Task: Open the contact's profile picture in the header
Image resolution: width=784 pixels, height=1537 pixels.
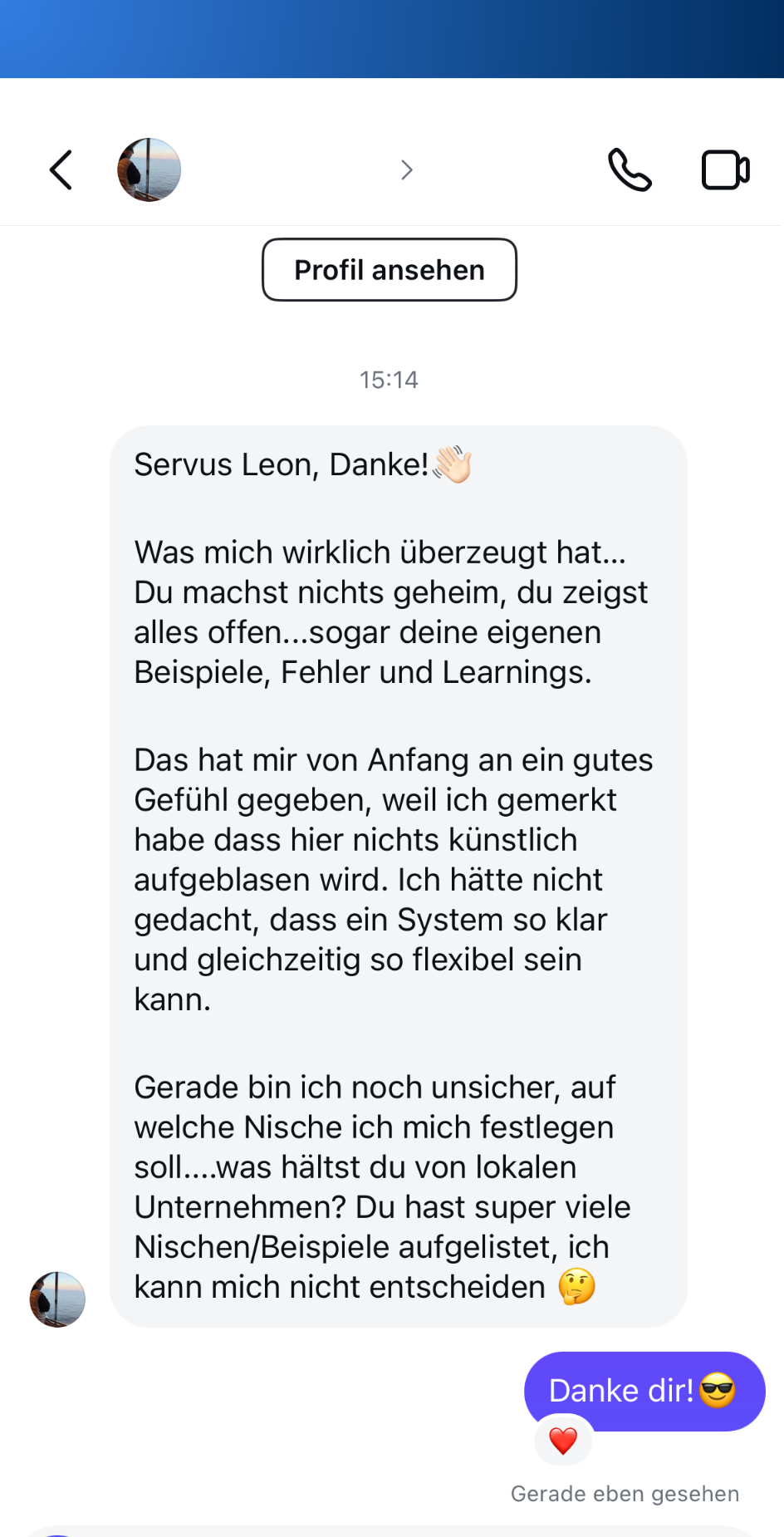Action: 149,170
